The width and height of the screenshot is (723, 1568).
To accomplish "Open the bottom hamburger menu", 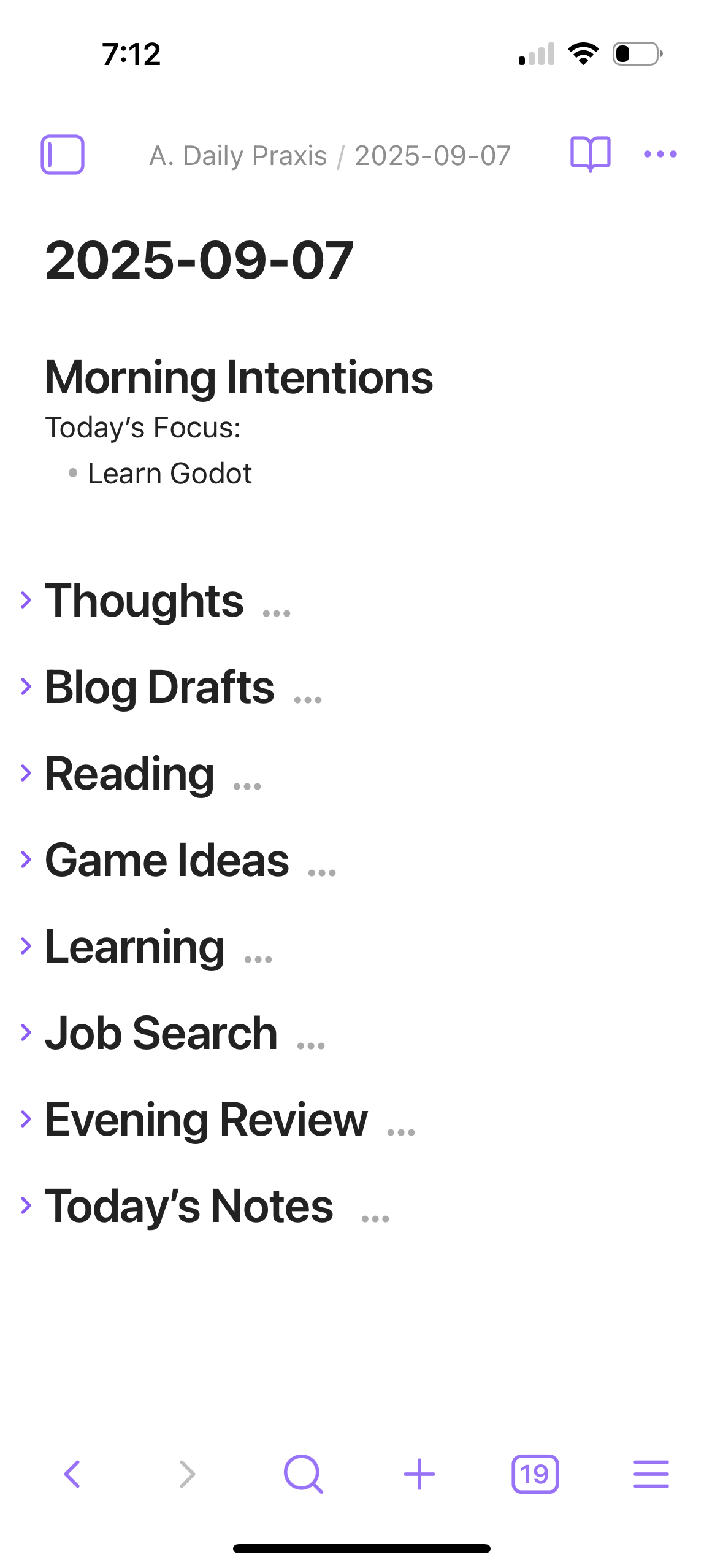I will 651,1474.
